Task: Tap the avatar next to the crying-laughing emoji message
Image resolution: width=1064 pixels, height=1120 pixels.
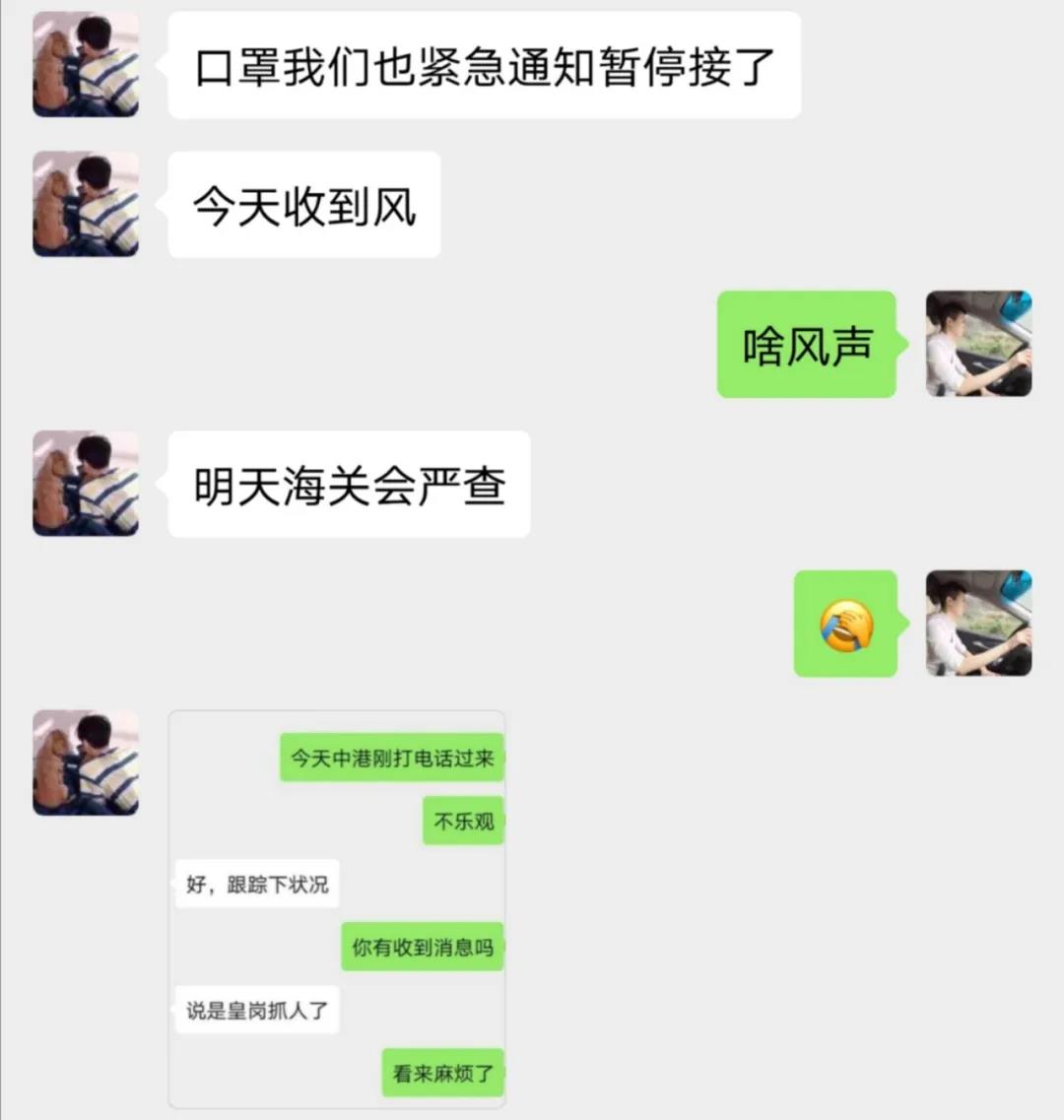Action: pyautogui.click(x=978, y=624)
